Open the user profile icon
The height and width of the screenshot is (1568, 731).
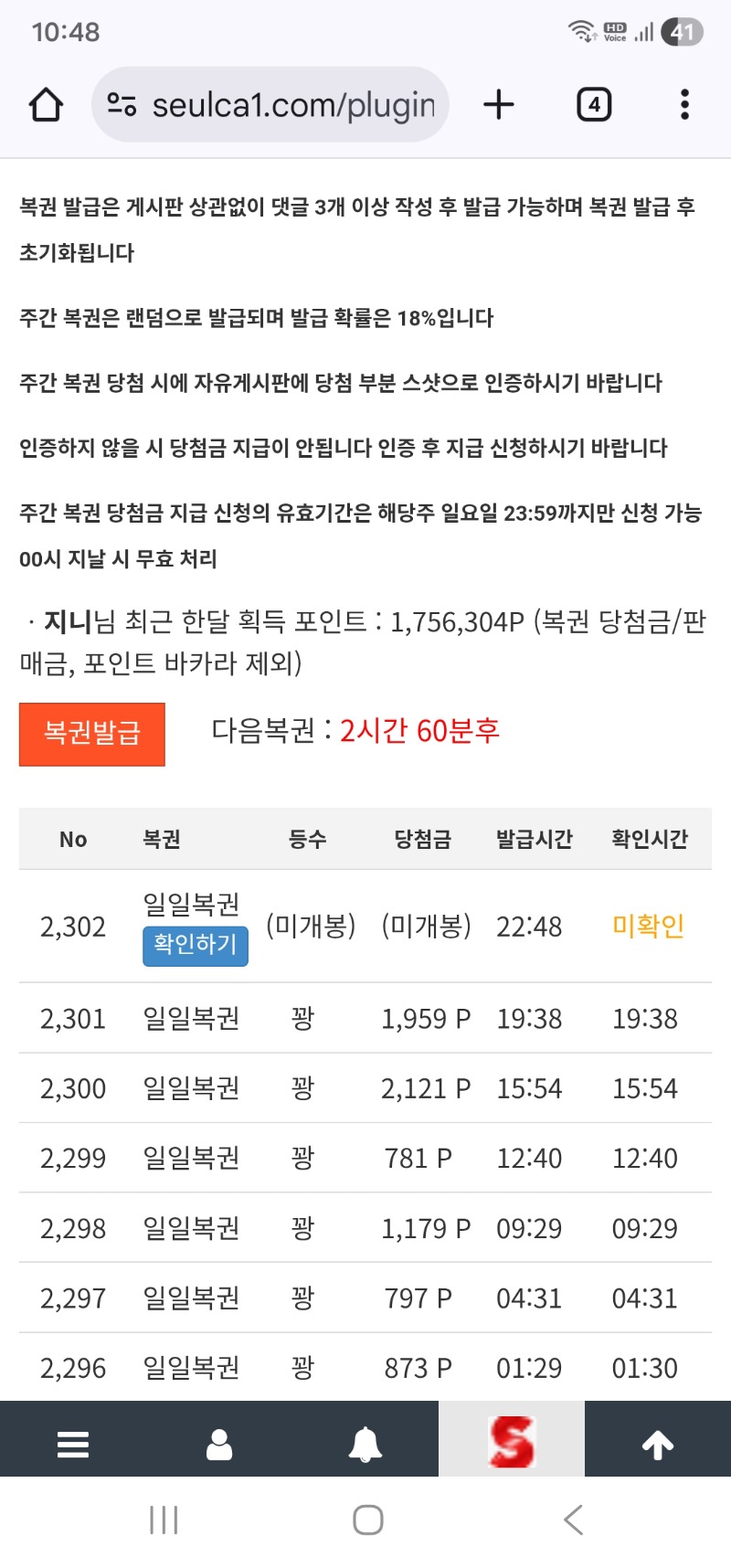(219, 1444)
